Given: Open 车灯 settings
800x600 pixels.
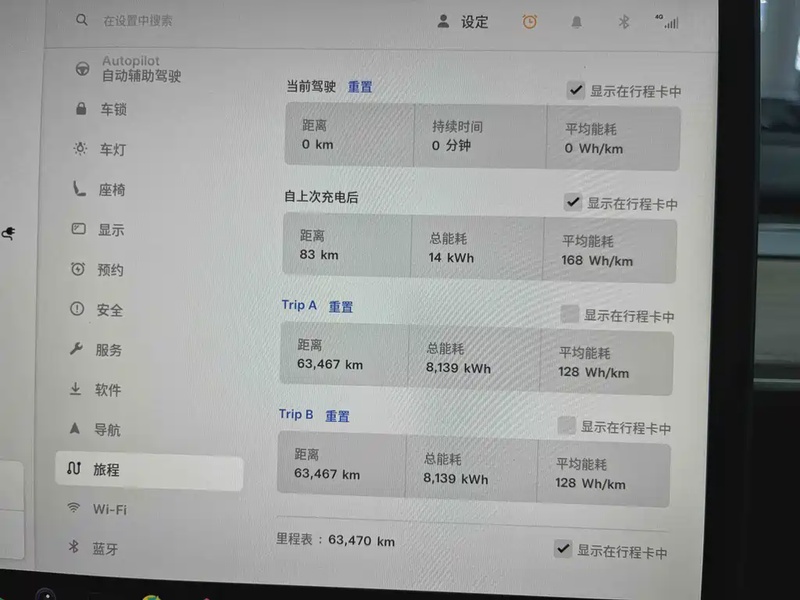Looking at the screenshot, I should pyautogui.click(x=112, y=149).
